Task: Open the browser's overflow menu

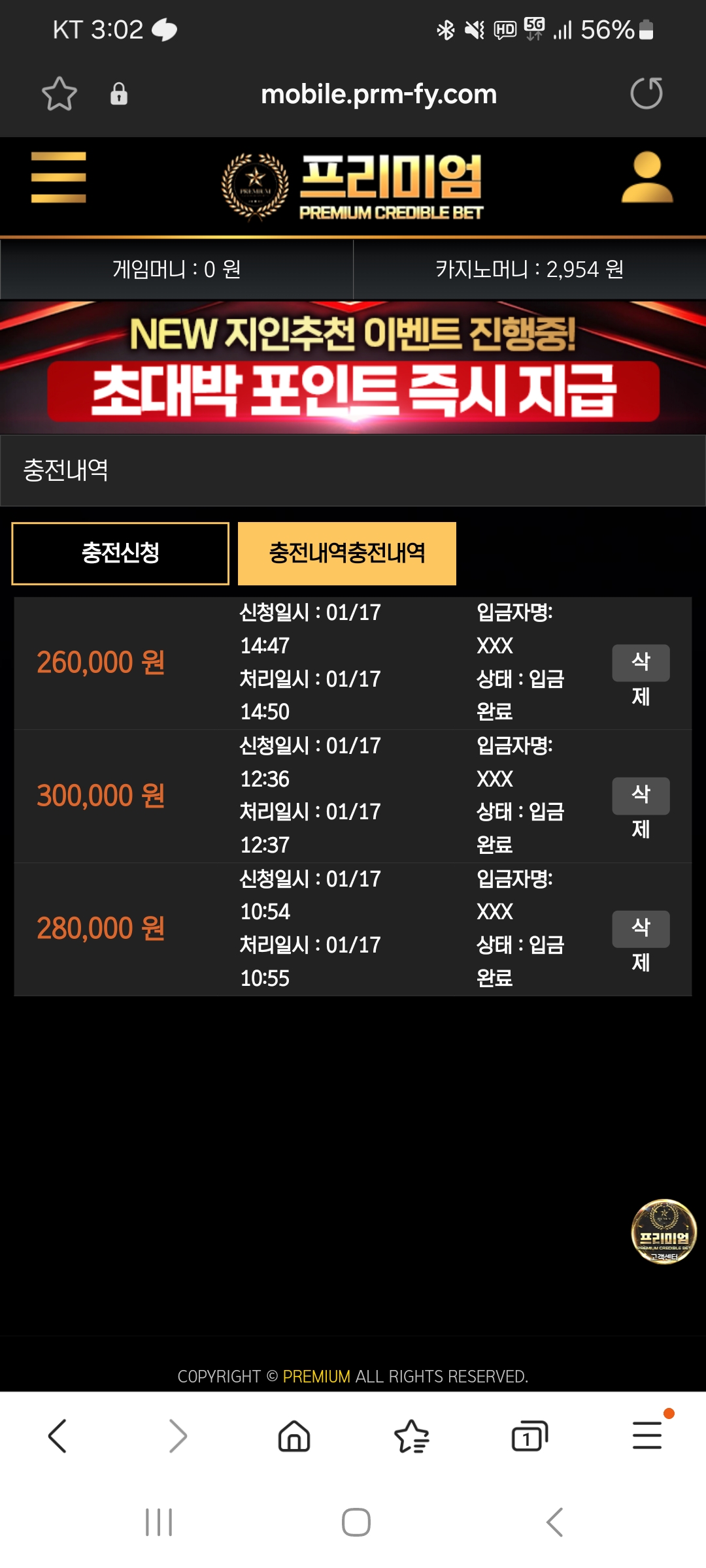Action: pos(647,1436)
